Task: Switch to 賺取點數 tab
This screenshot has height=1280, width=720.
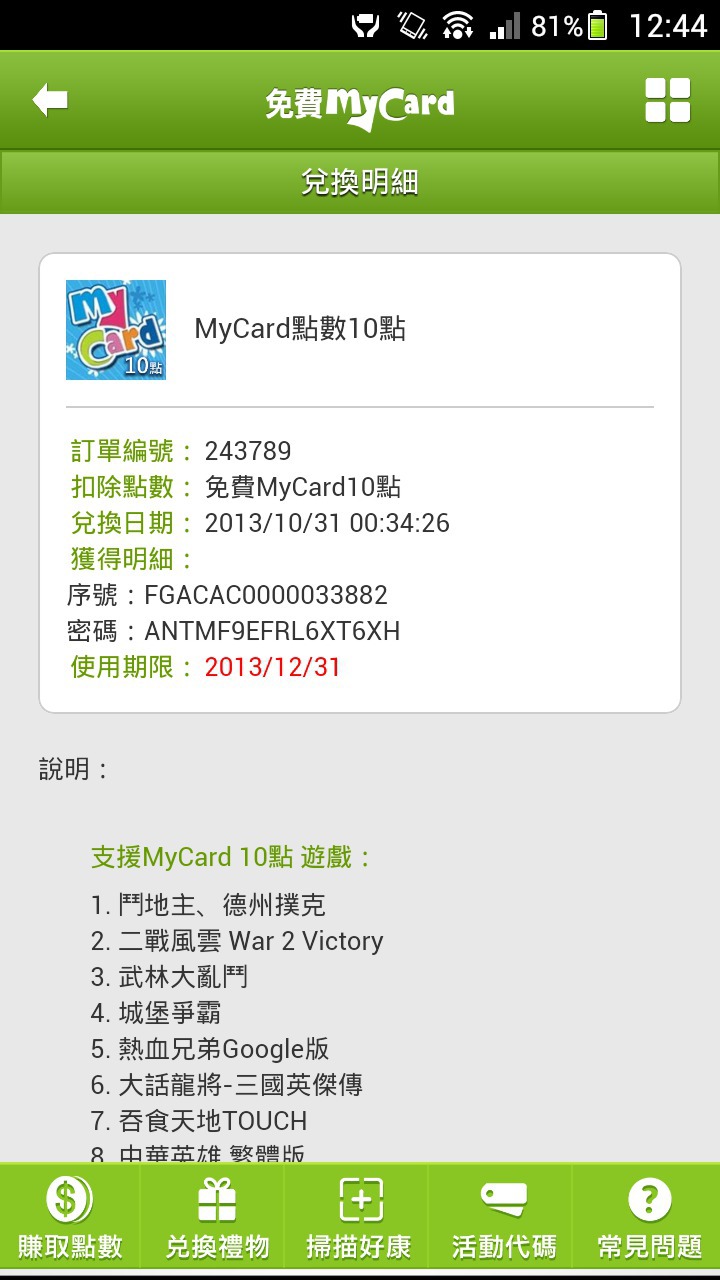Action: tap(70, 1218)
